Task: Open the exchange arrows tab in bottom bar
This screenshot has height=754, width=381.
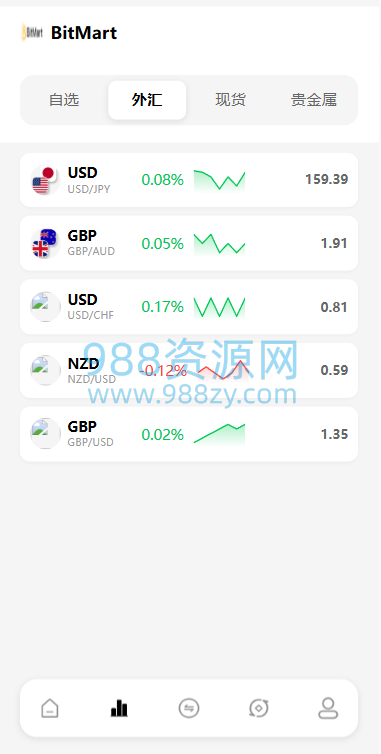Action: (189, 708)
